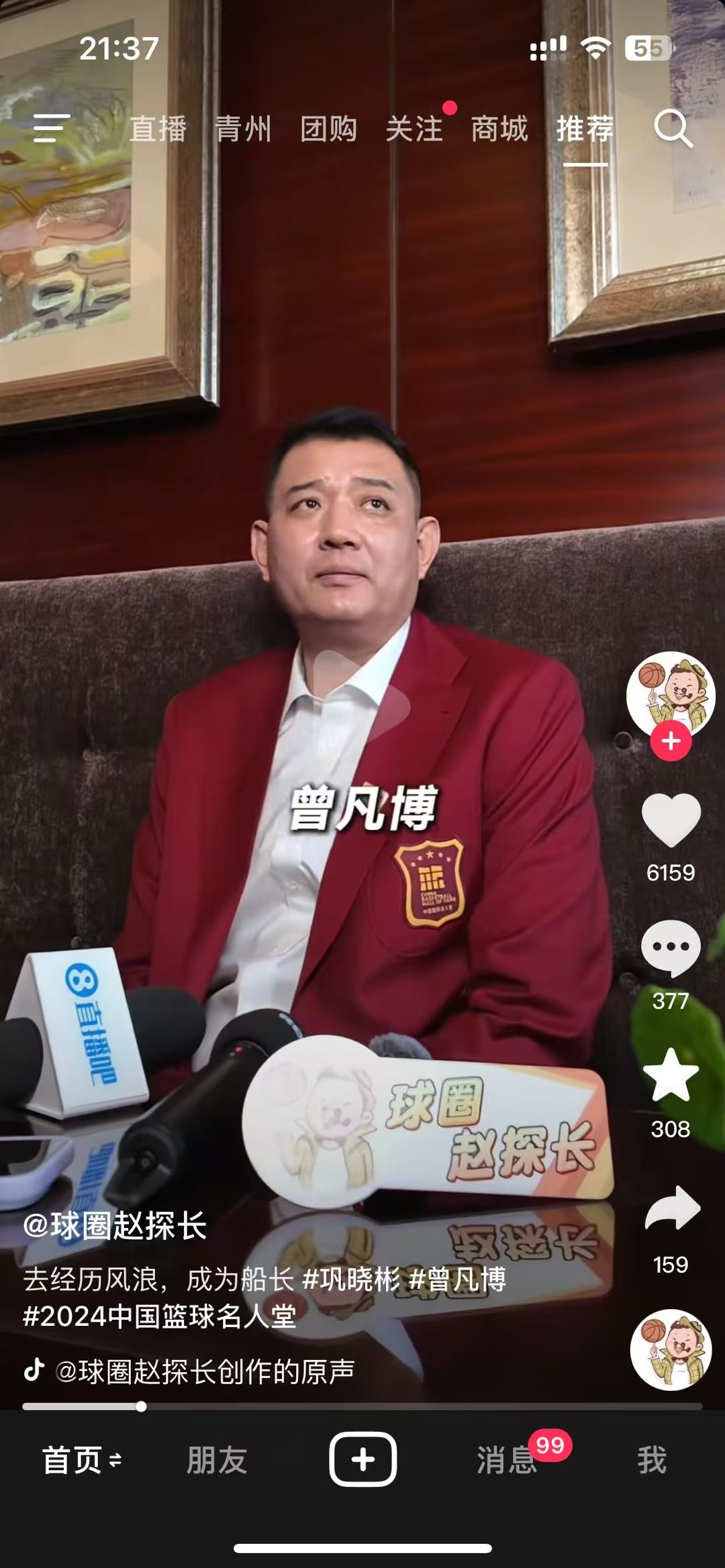Screen dimensions: 725x1568
Task: Open the original sound by 球圈赵探长
Action: pyautogui.click(x=205, y=1371)
